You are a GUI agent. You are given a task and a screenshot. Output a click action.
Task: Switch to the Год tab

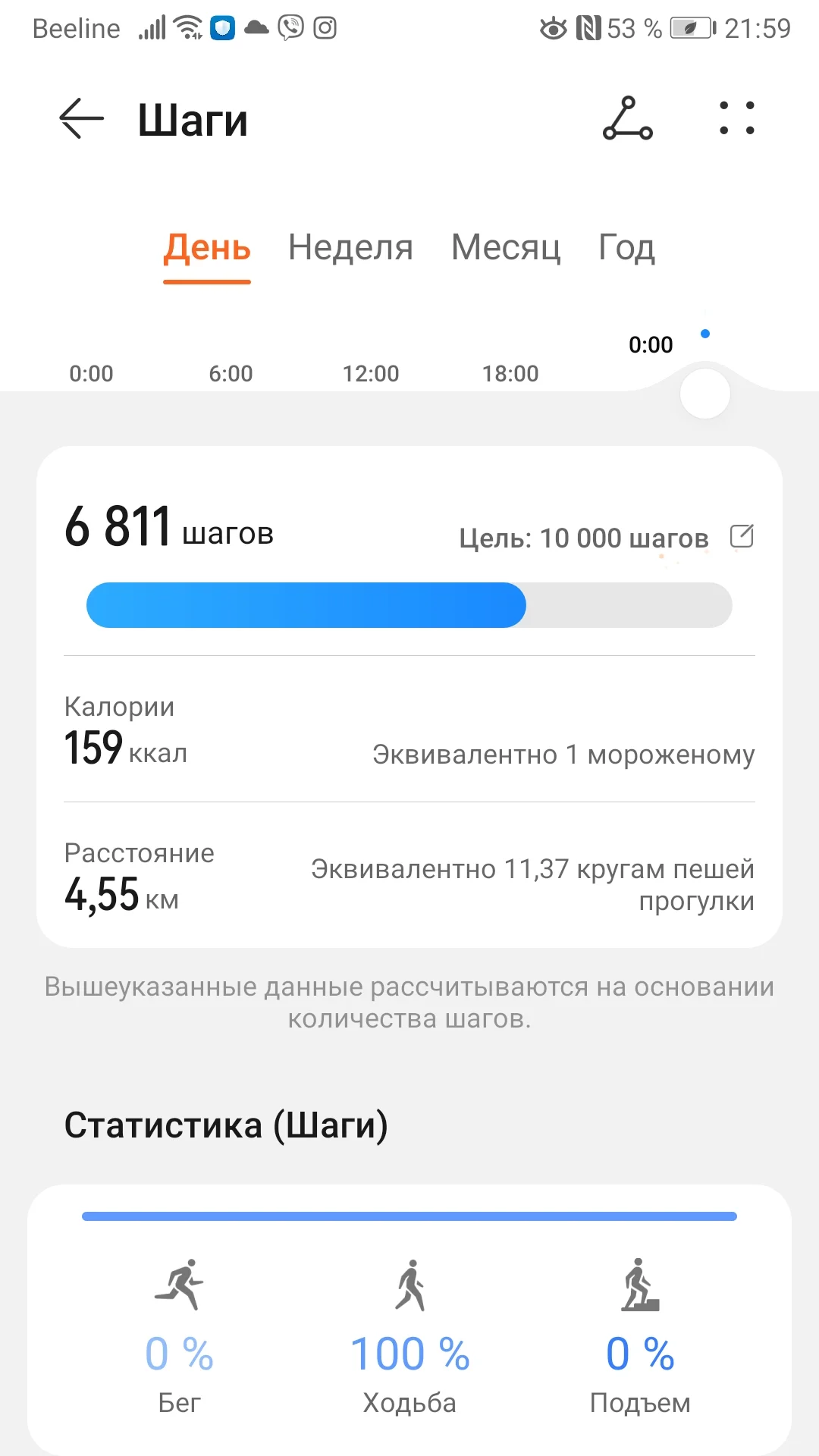(x=626, y=247)
